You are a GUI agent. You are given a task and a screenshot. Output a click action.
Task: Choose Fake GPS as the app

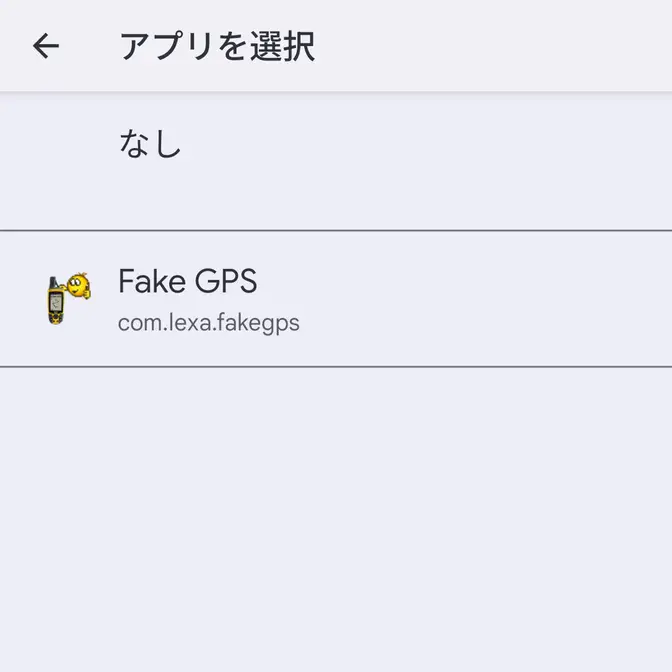pyautogui.click(x=188, y=298)
